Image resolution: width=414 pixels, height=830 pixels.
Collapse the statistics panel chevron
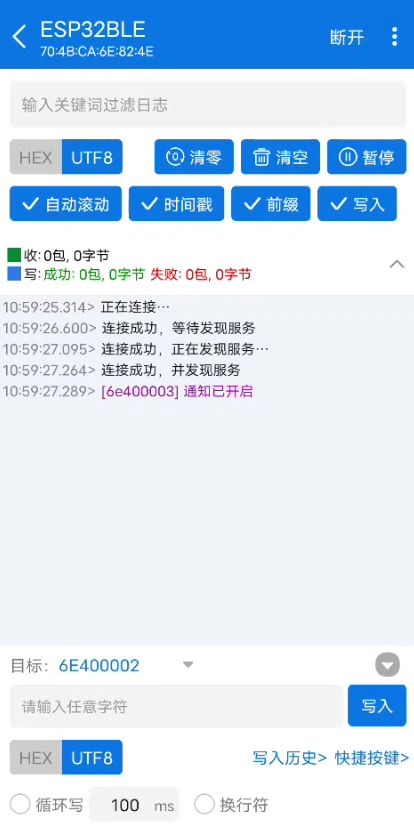point(397,264)
